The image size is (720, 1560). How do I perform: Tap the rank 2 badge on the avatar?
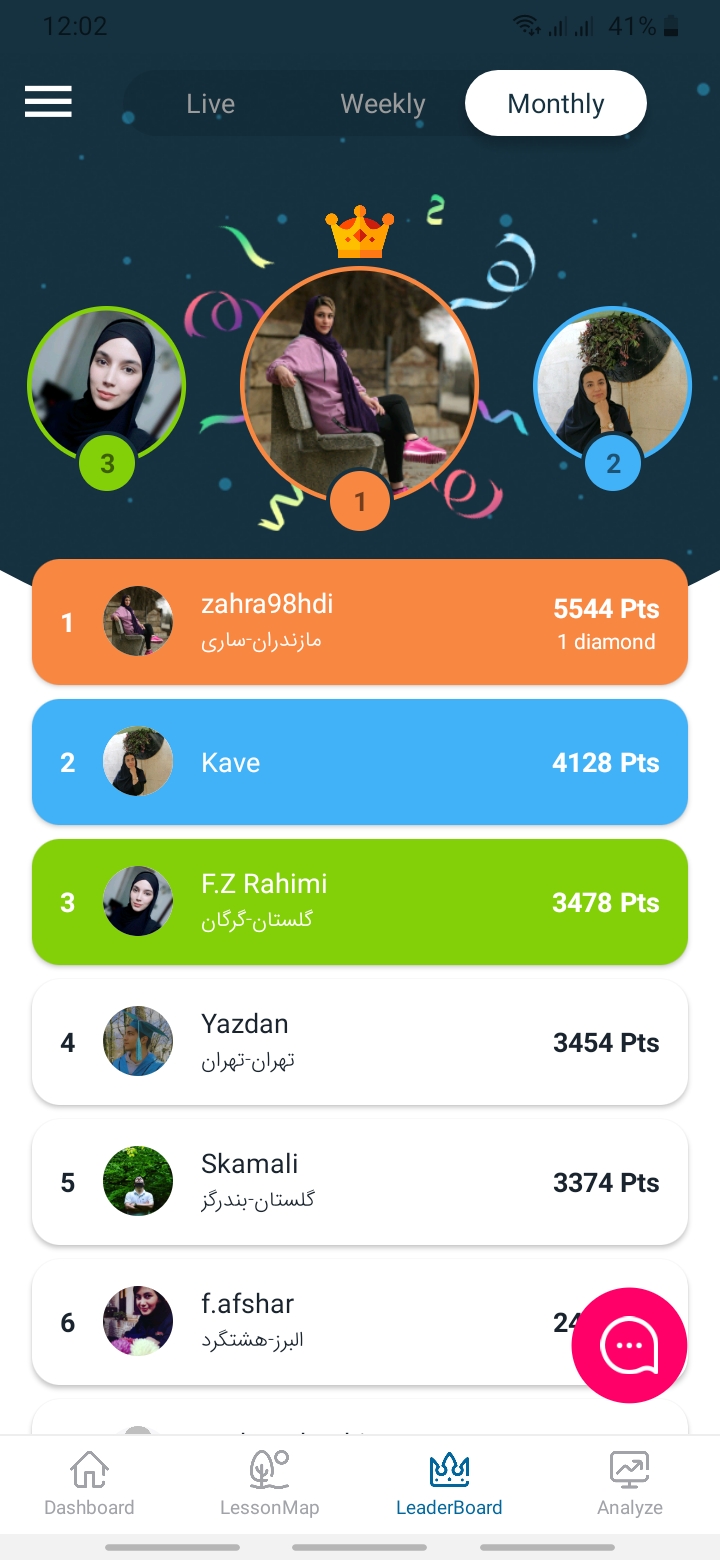613,463
